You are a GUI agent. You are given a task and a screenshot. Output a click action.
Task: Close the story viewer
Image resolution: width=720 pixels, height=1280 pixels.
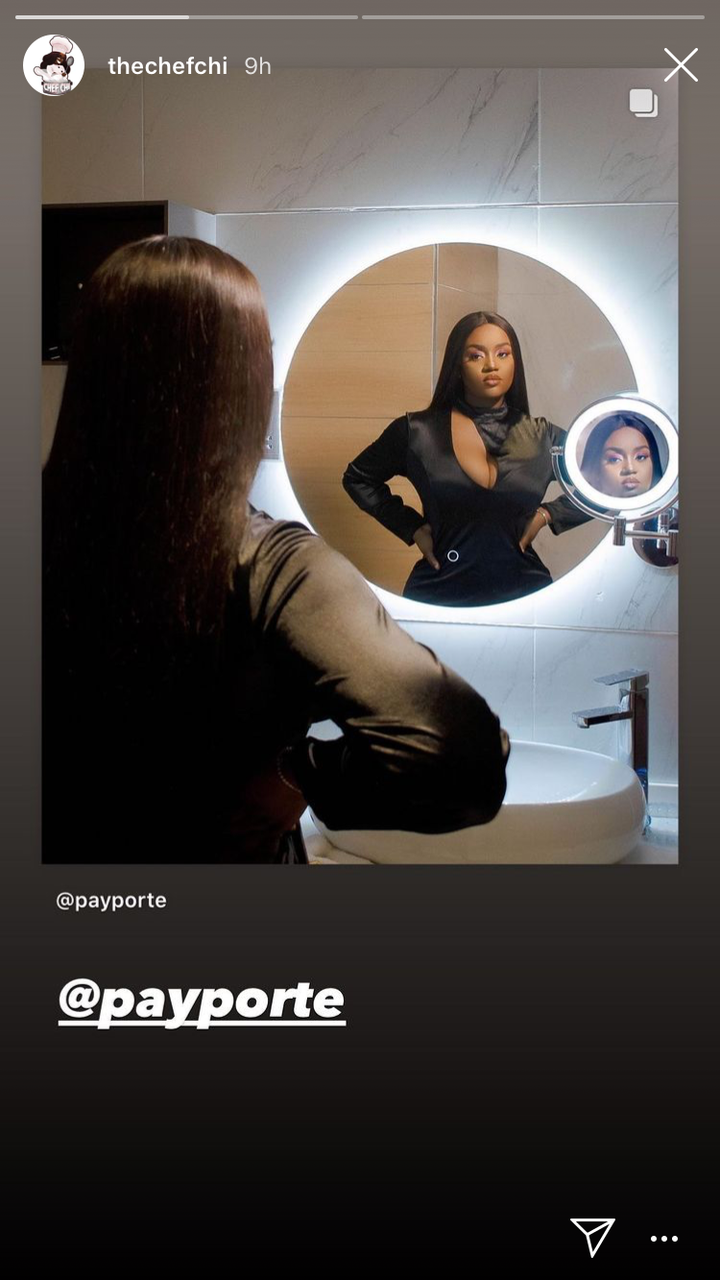pos(680,66)
